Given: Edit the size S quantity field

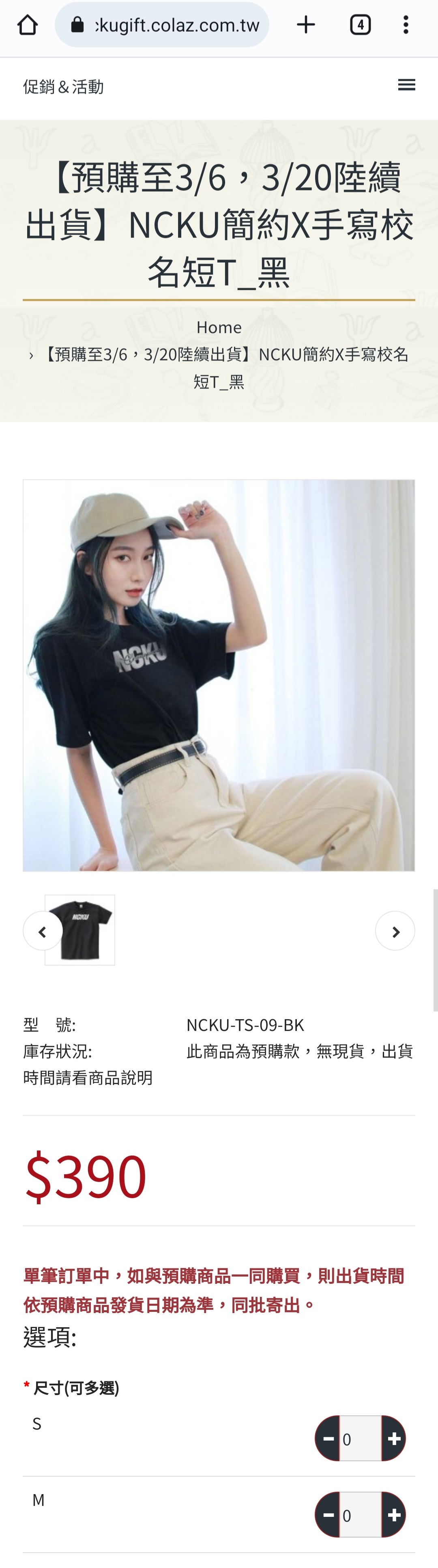Looking at the screenshot, I should click(x=360, y=1439).
